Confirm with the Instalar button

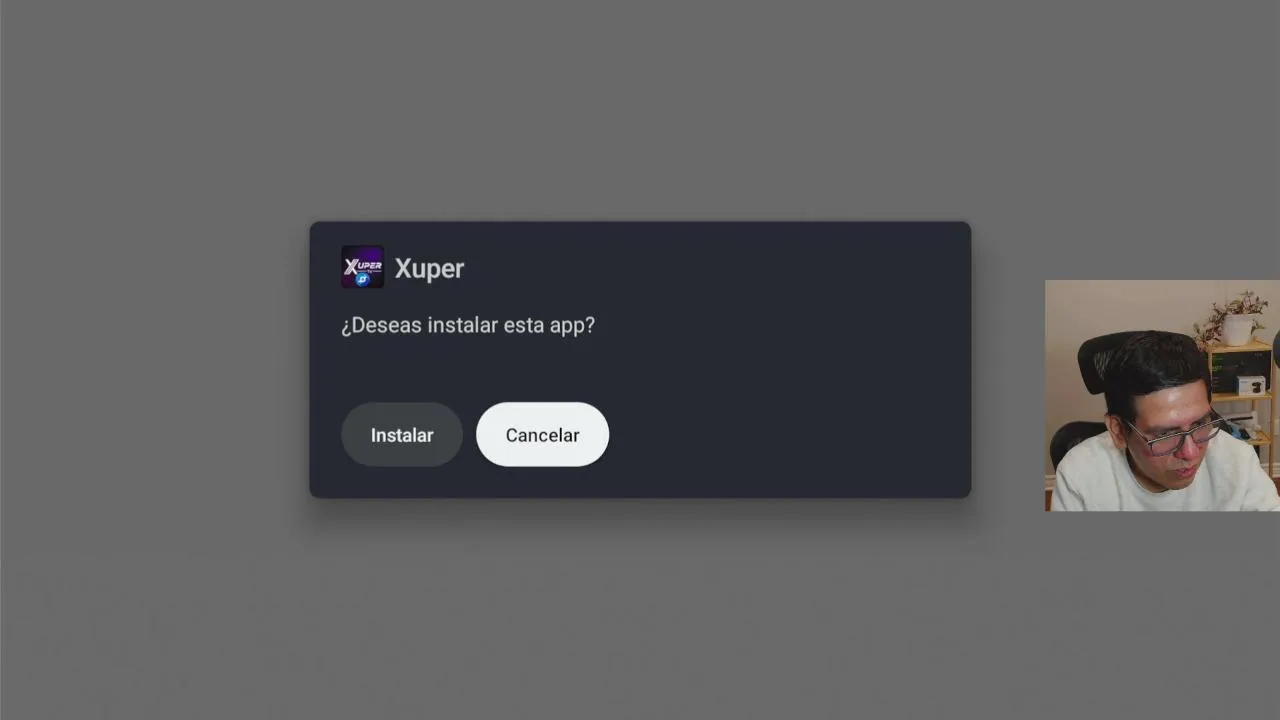(x=401, y=435)
